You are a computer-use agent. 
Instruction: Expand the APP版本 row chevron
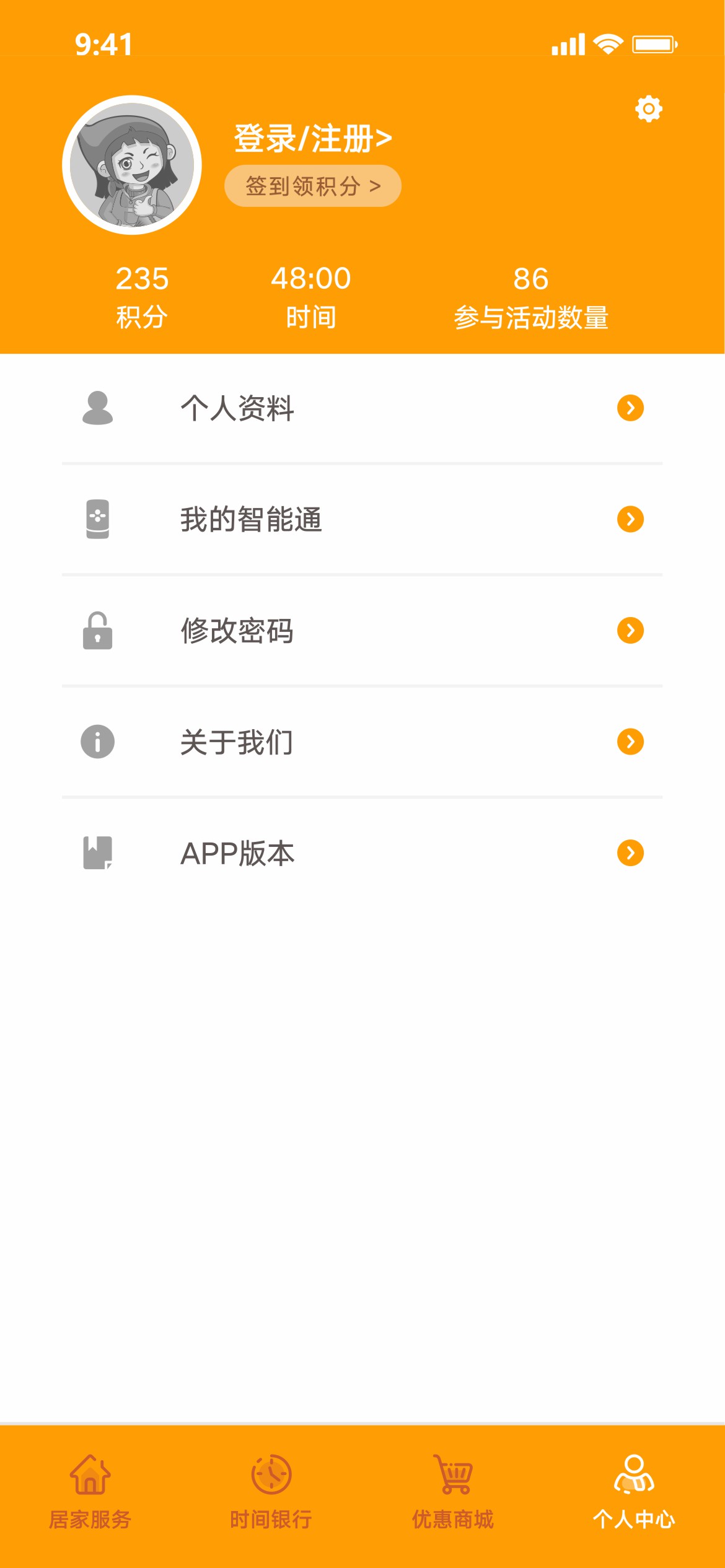631,854
